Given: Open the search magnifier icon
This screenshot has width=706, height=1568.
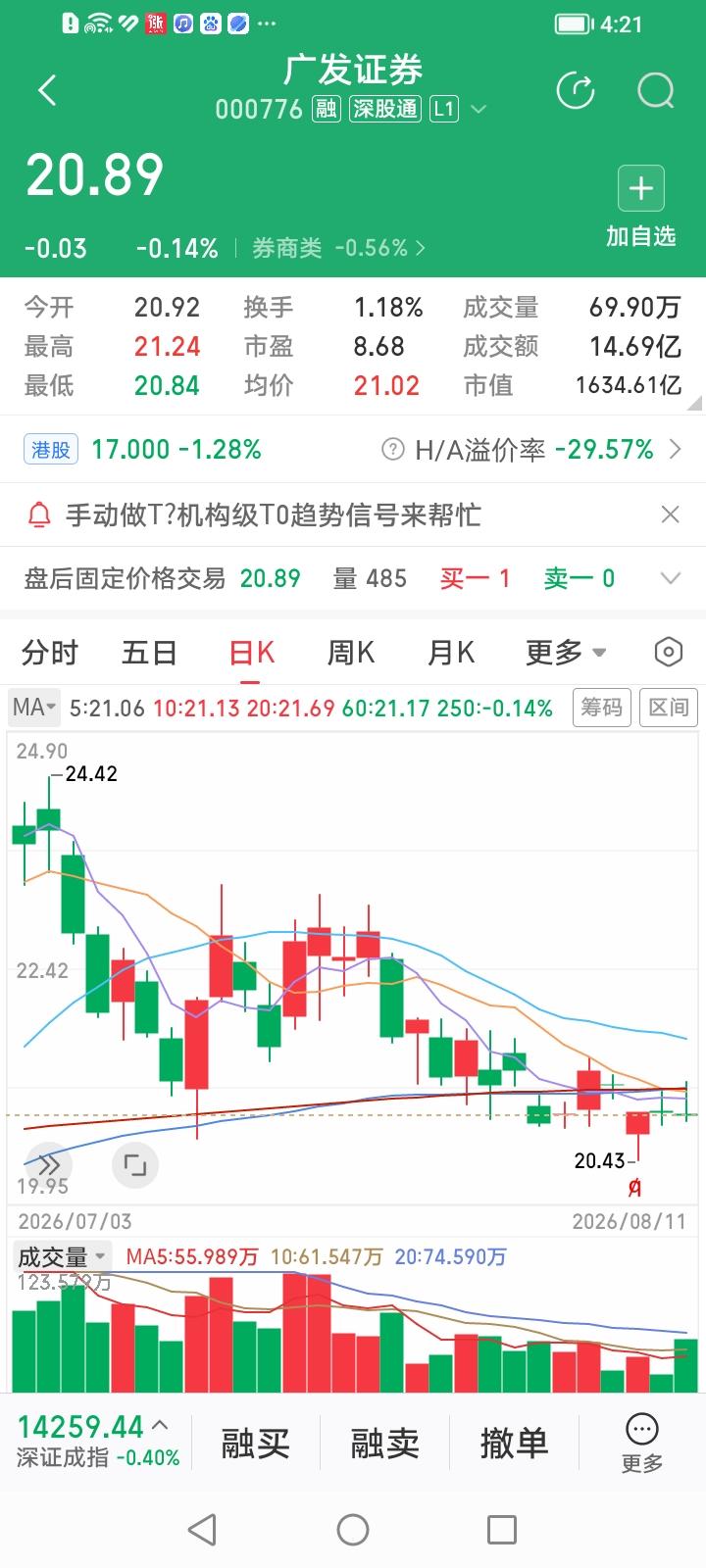Looking at the screenshot, I should (655, 91).
